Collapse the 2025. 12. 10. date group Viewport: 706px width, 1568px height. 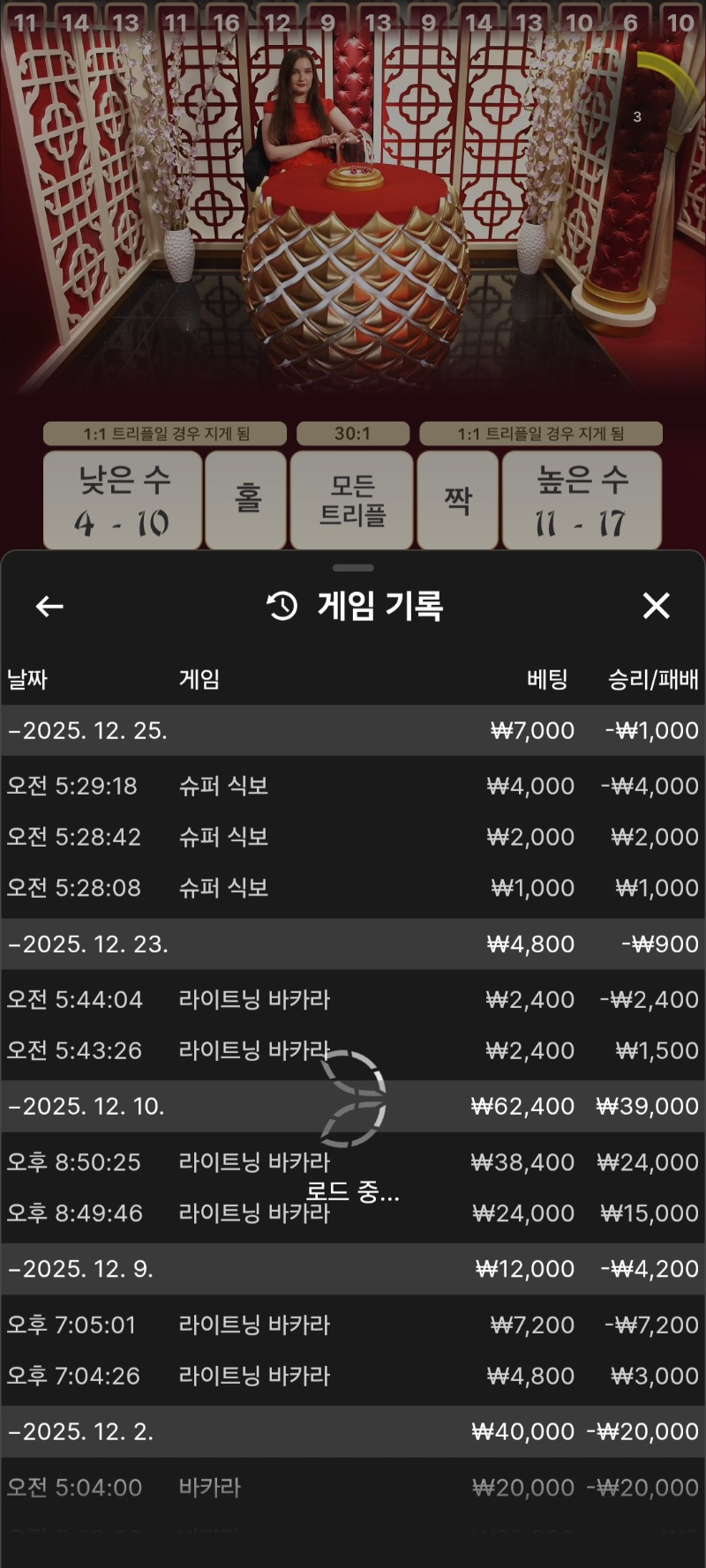[x=88, y=1106]
